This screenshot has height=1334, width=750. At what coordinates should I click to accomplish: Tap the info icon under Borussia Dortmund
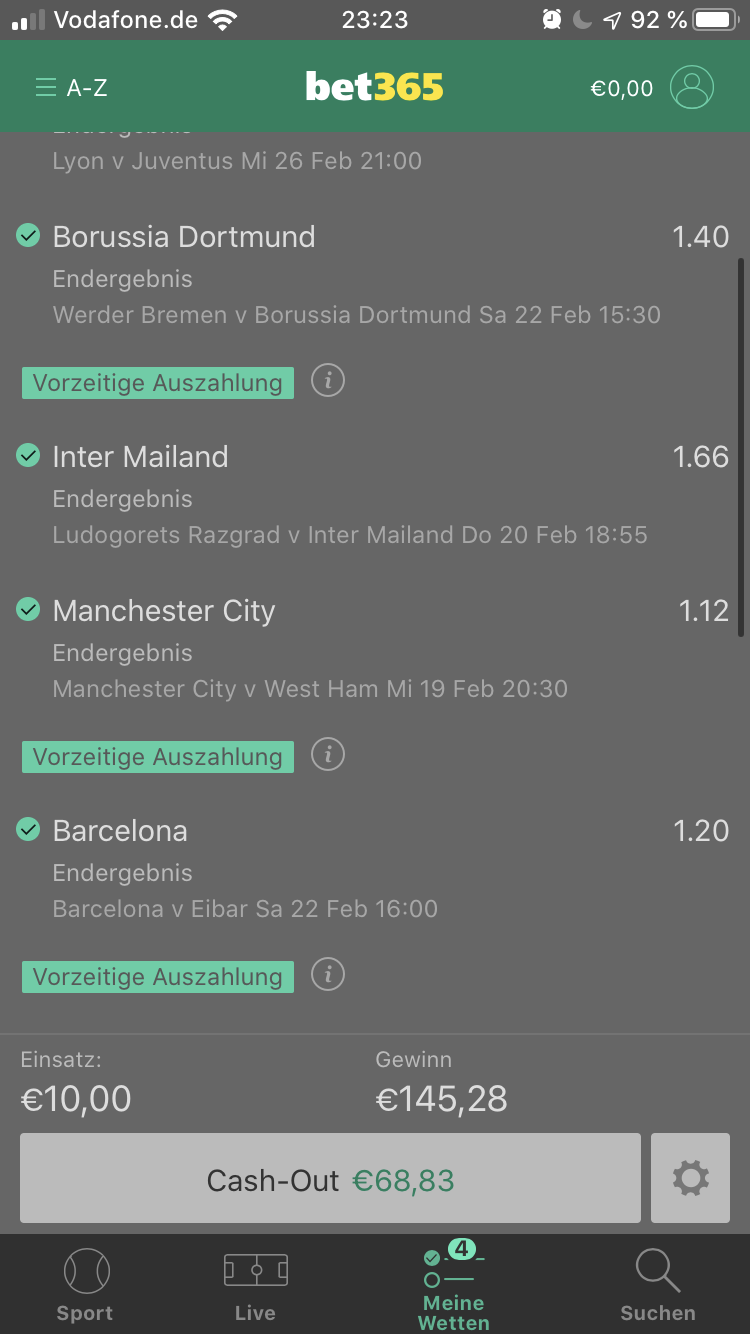[328, 381]
